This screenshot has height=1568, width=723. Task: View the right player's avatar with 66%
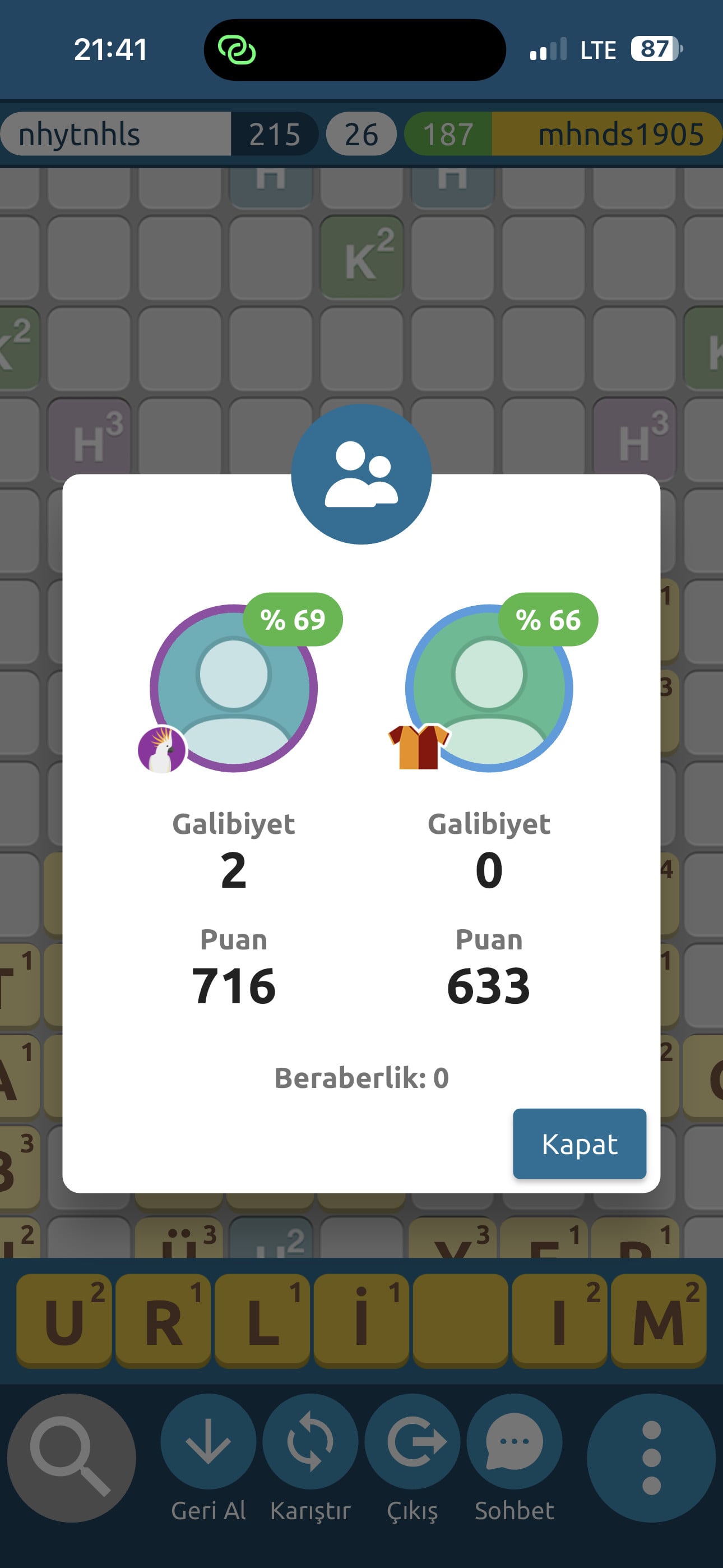coord(489,689)
